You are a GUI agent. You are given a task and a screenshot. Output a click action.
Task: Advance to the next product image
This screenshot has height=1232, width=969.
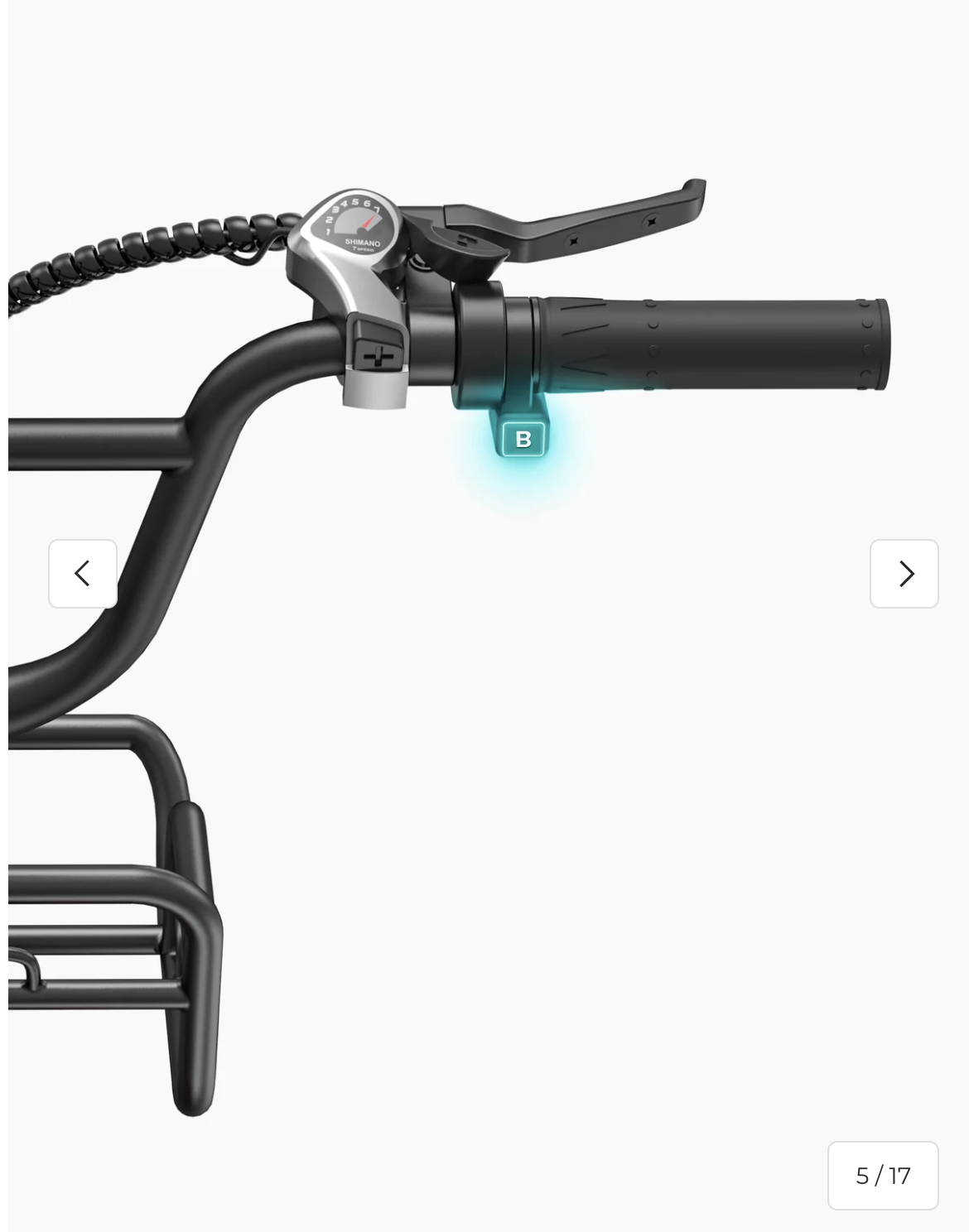(x=904, y=574)
